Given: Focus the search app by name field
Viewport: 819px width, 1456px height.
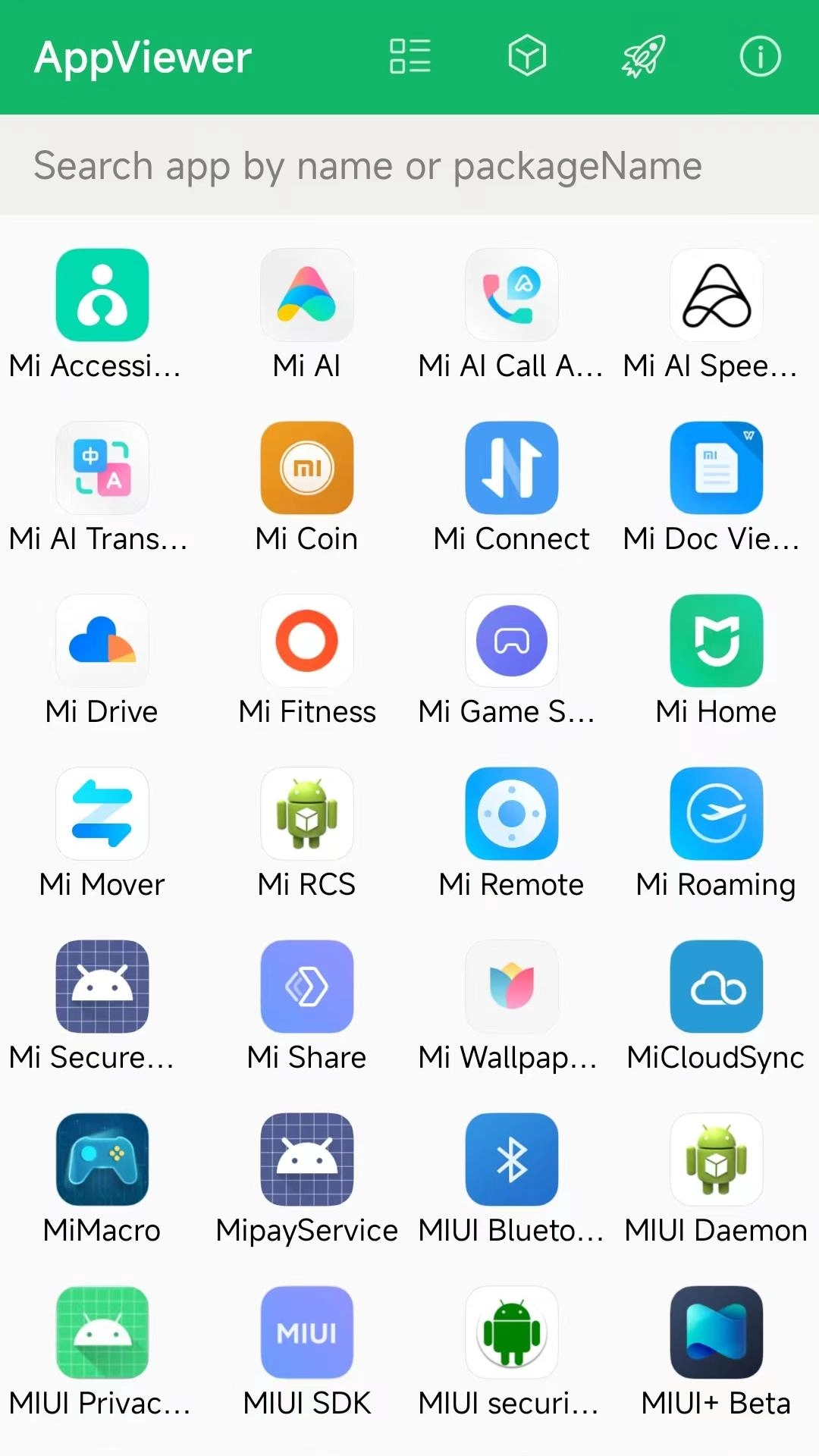Looking at the screenshot, I should pyautogui.click(x=409, y=165).
